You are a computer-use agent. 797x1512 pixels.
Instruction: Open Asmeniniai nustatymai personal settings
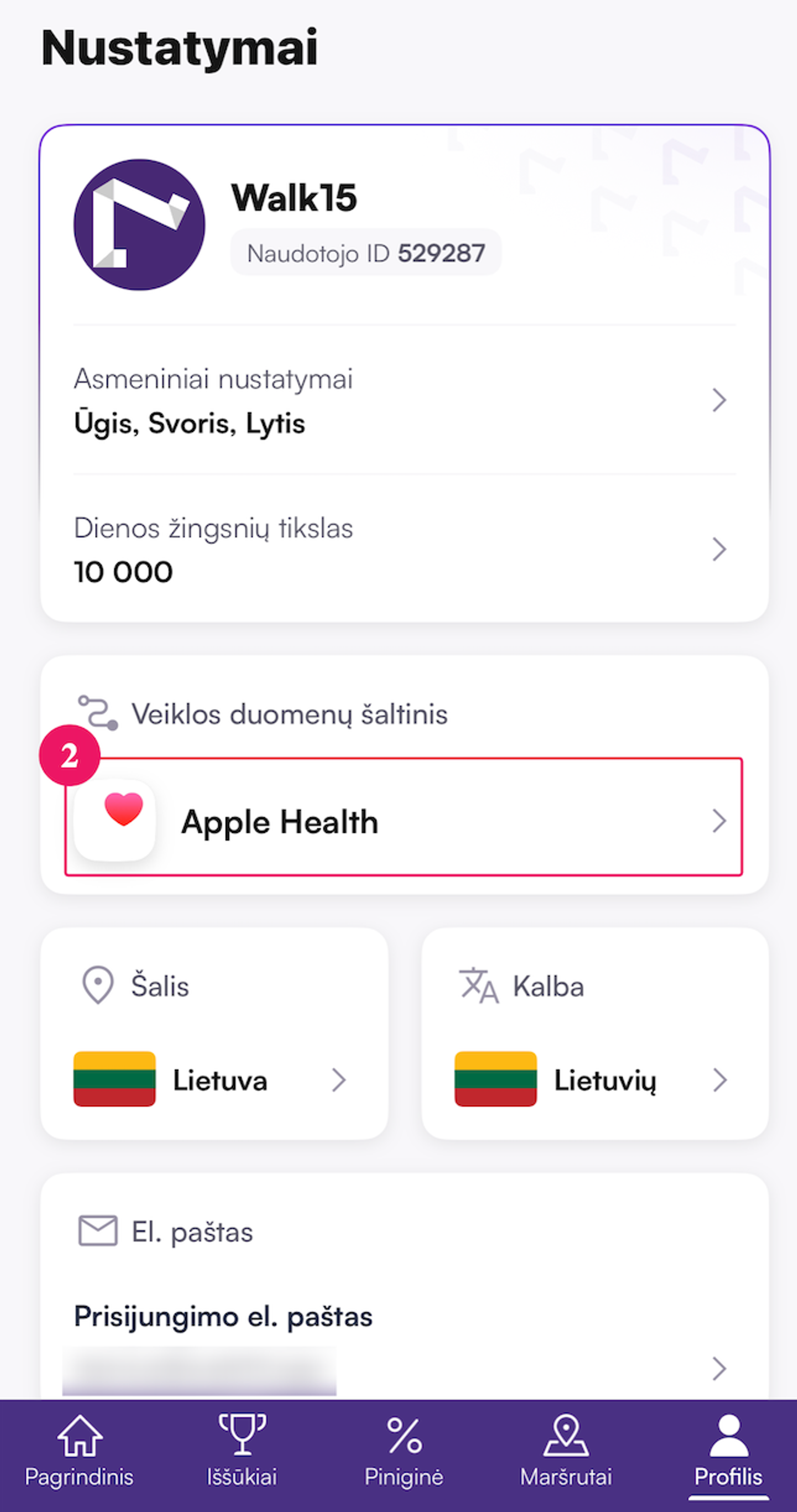point(404,401)
